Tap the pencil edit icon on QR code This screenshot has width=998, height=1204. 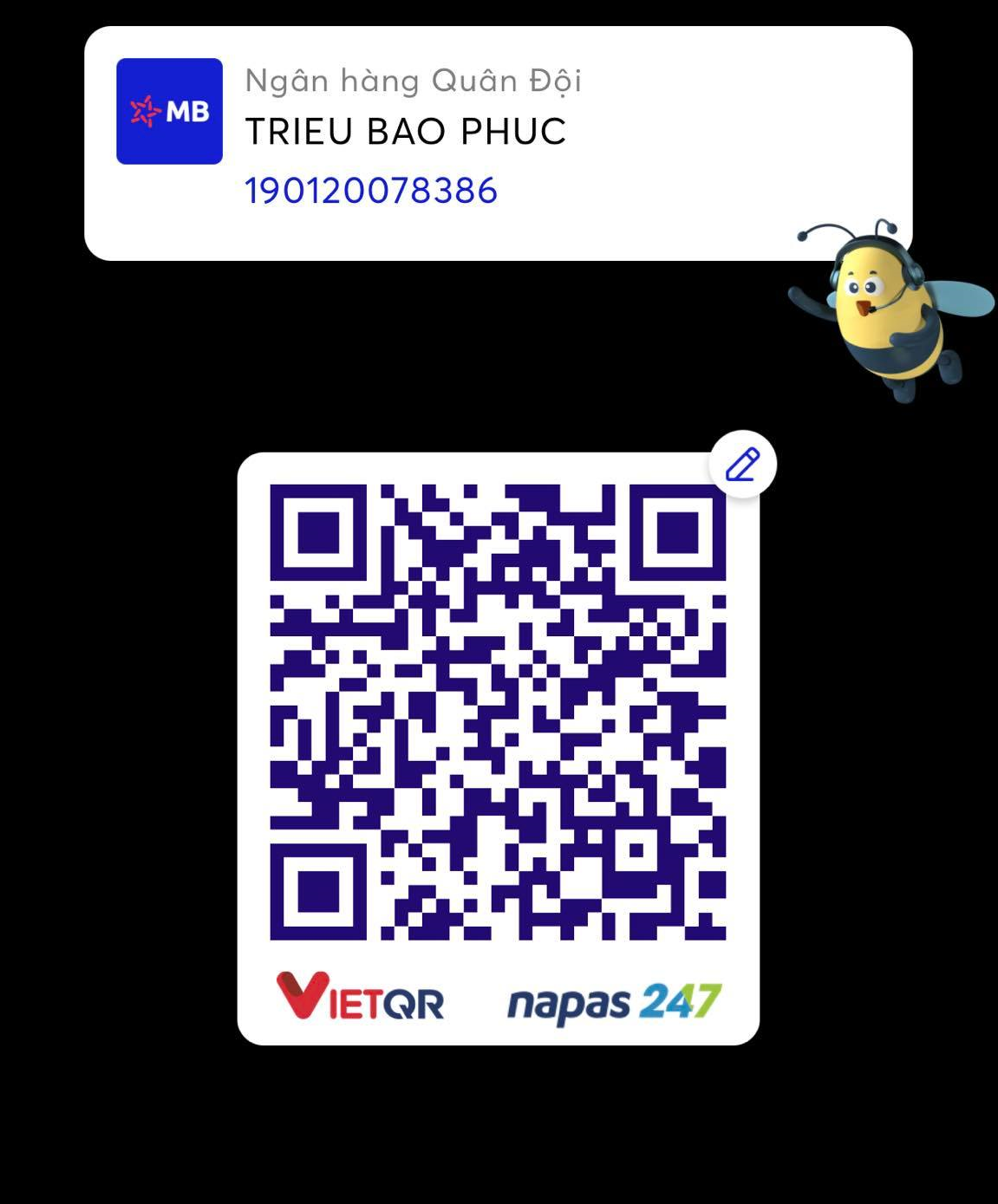point(743,465)
